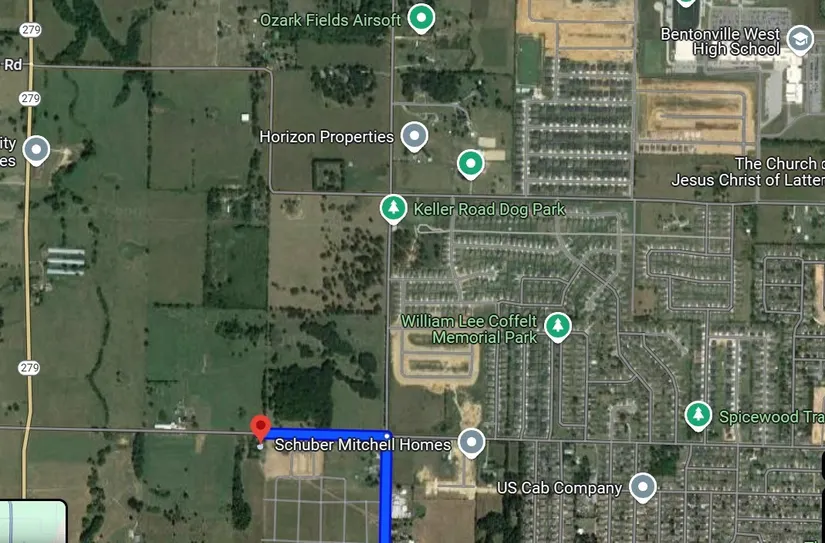
Task: Select Keller Road Dog Park marker
Action: tap(394, 208)
